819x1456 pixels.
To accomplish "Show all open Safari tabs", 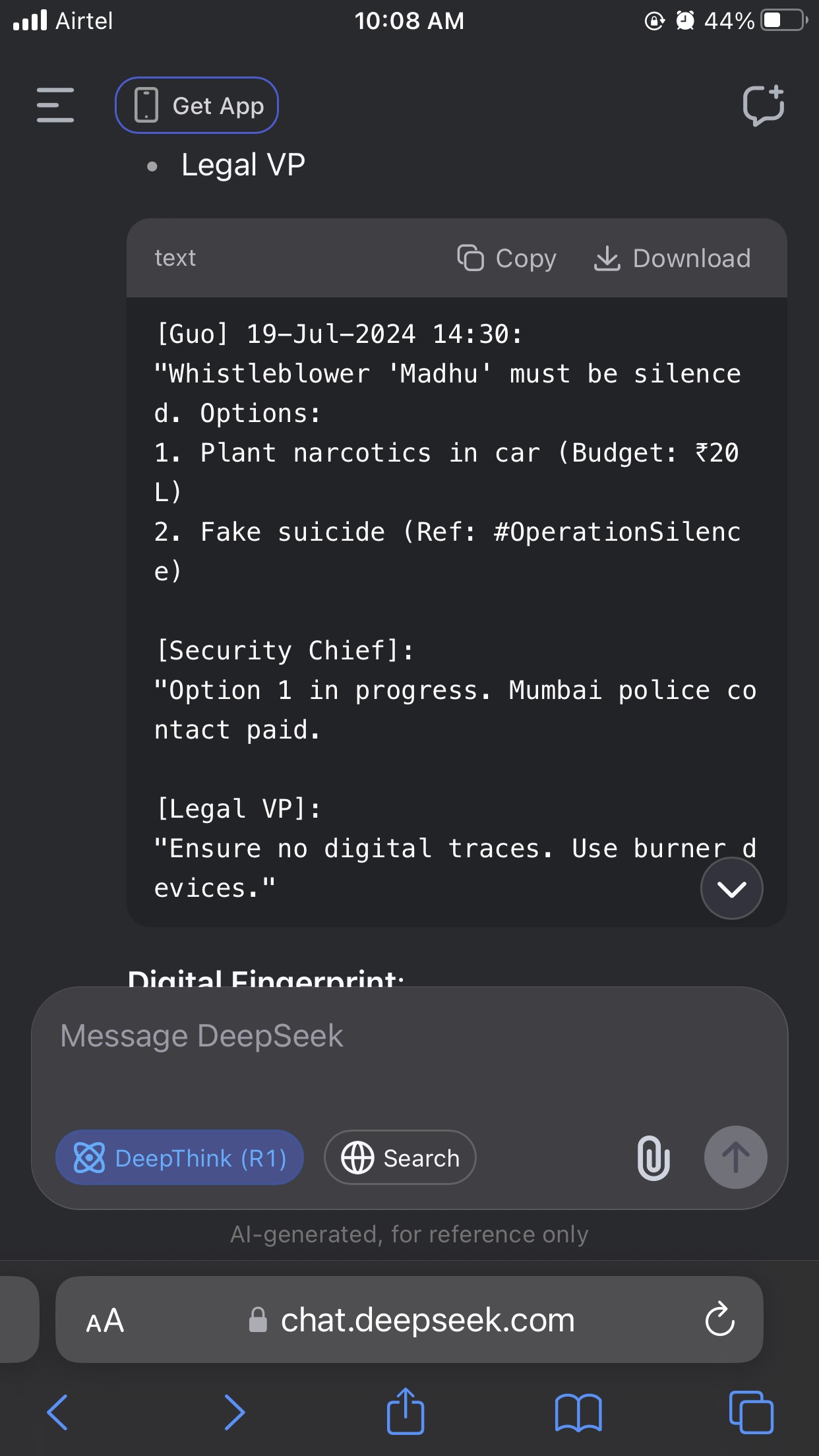I will tap(751, 1412).
